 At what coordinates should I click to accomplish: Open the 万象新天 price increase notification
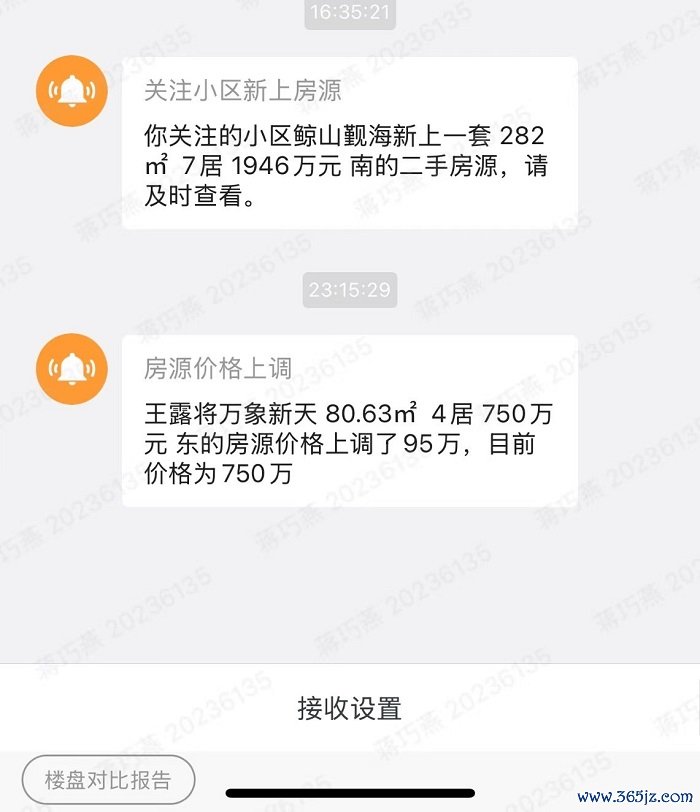coord(349,420)
